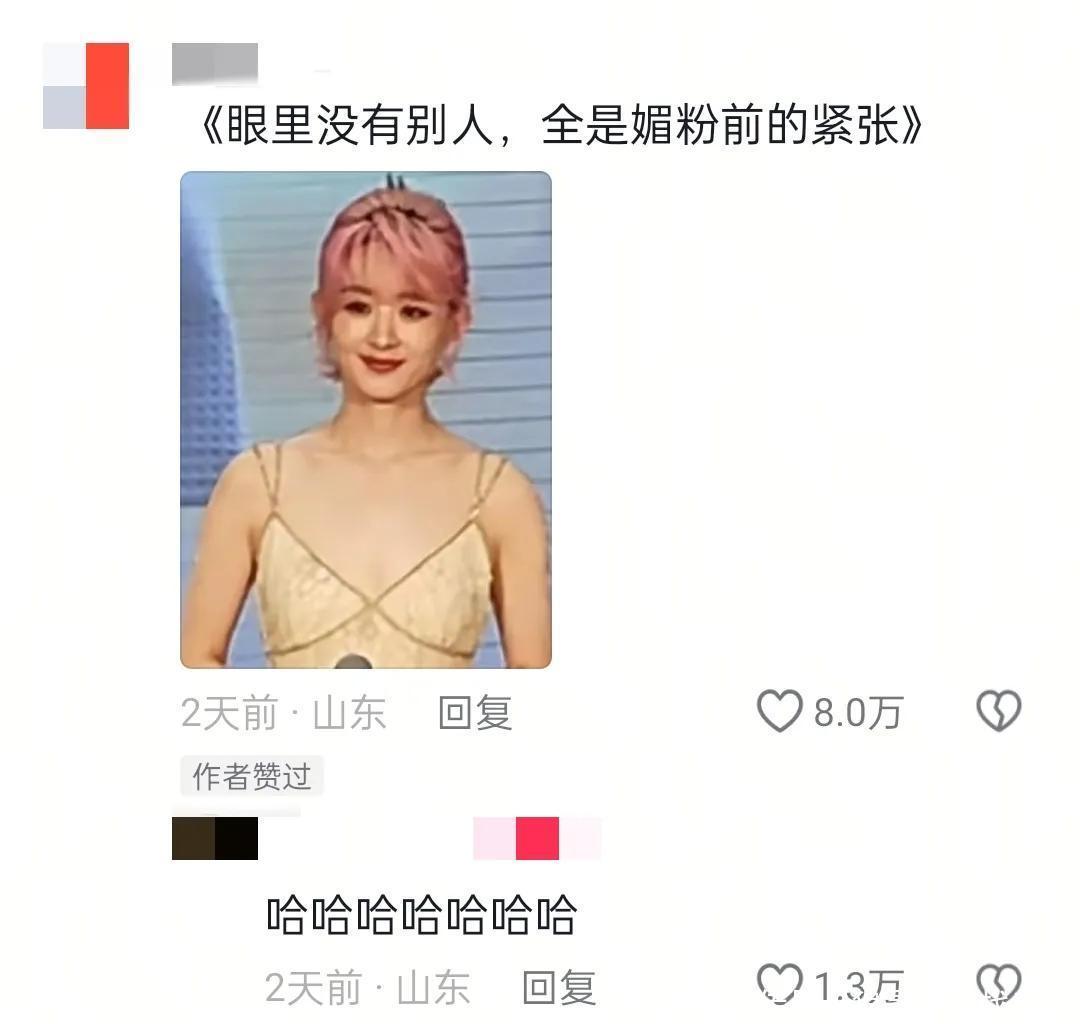
Task: Tap 回复 under the top comment
Action: pos(475,713)
